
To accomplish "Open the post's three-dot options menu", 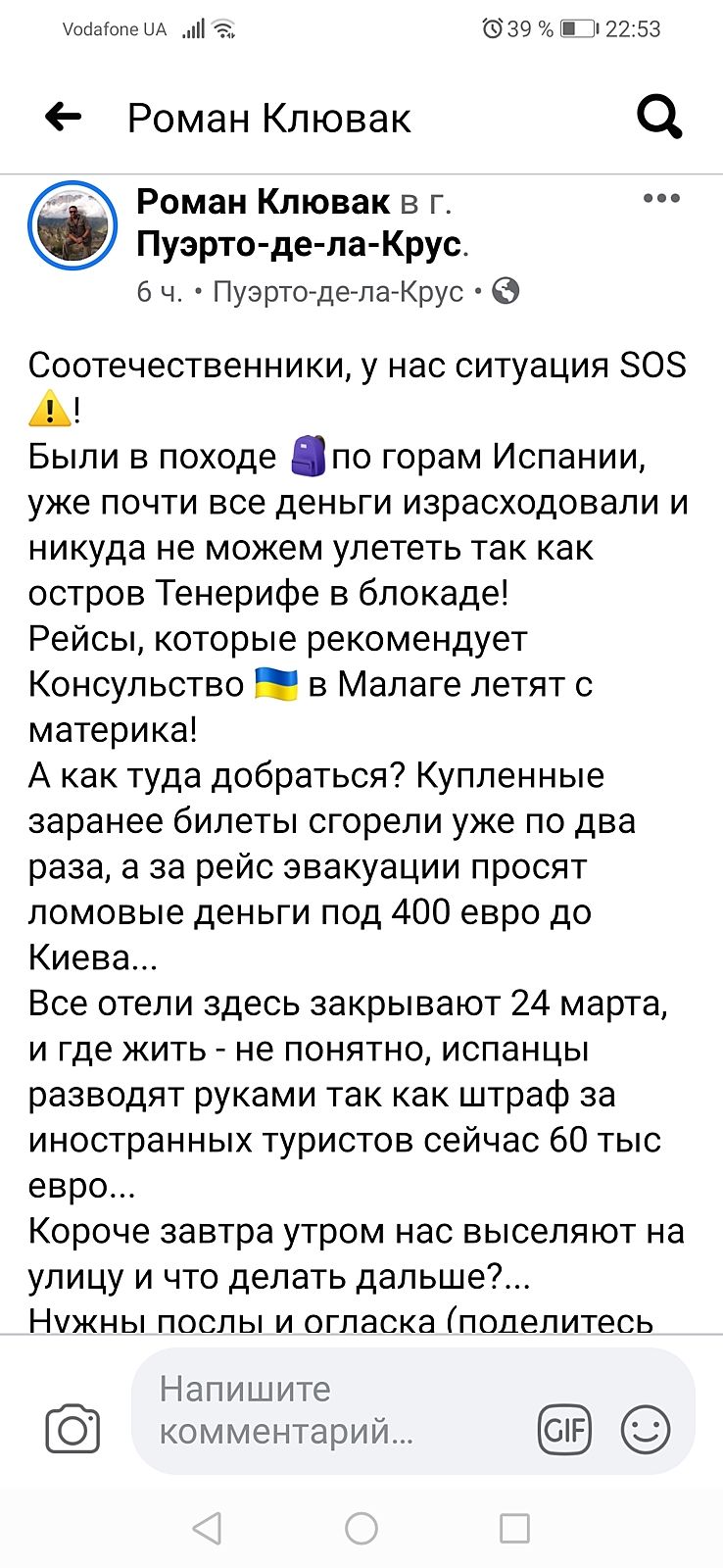I will click(661, 199).
